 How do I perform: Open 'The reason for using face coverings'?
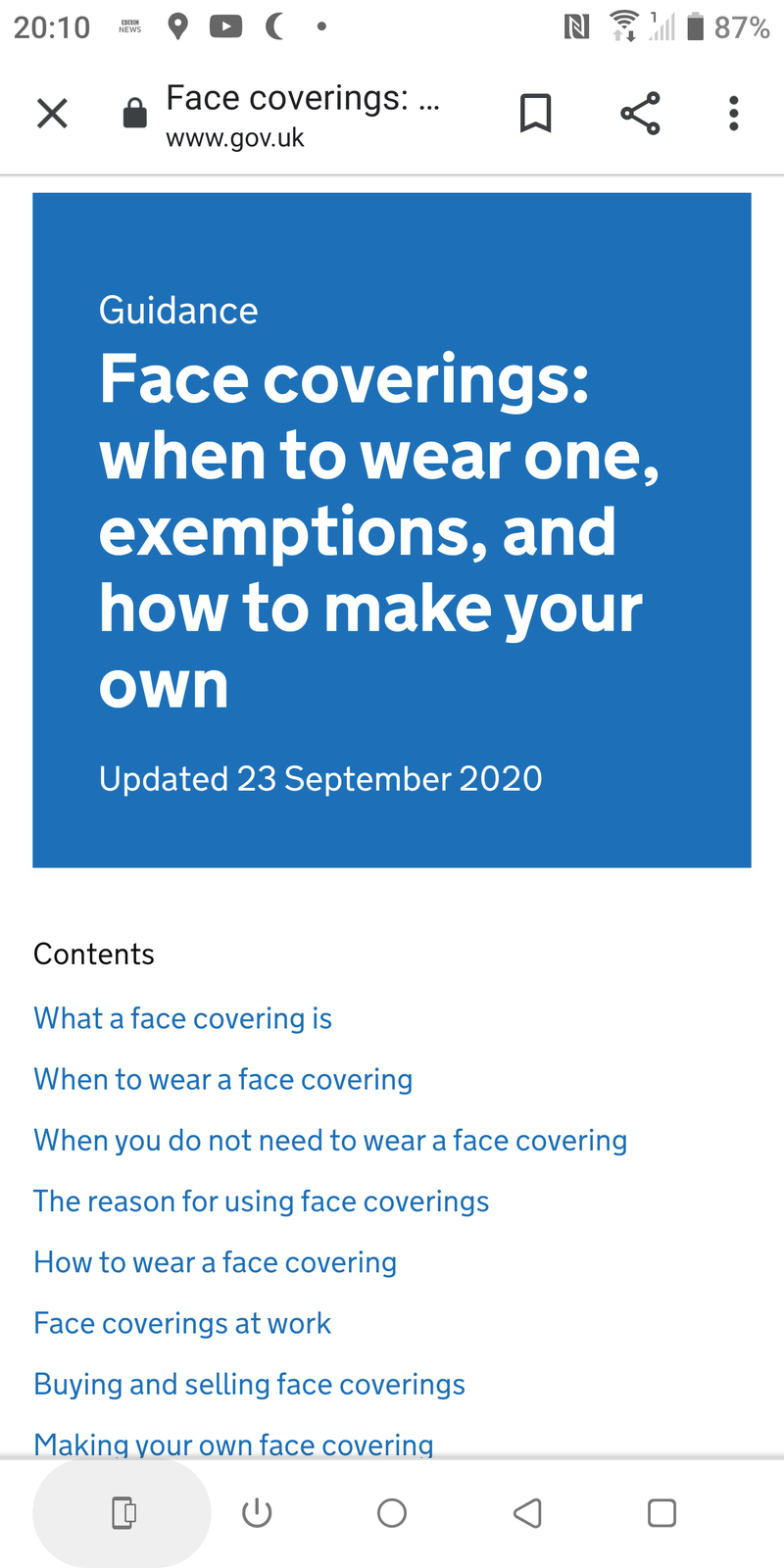[x=262, y=1201]
